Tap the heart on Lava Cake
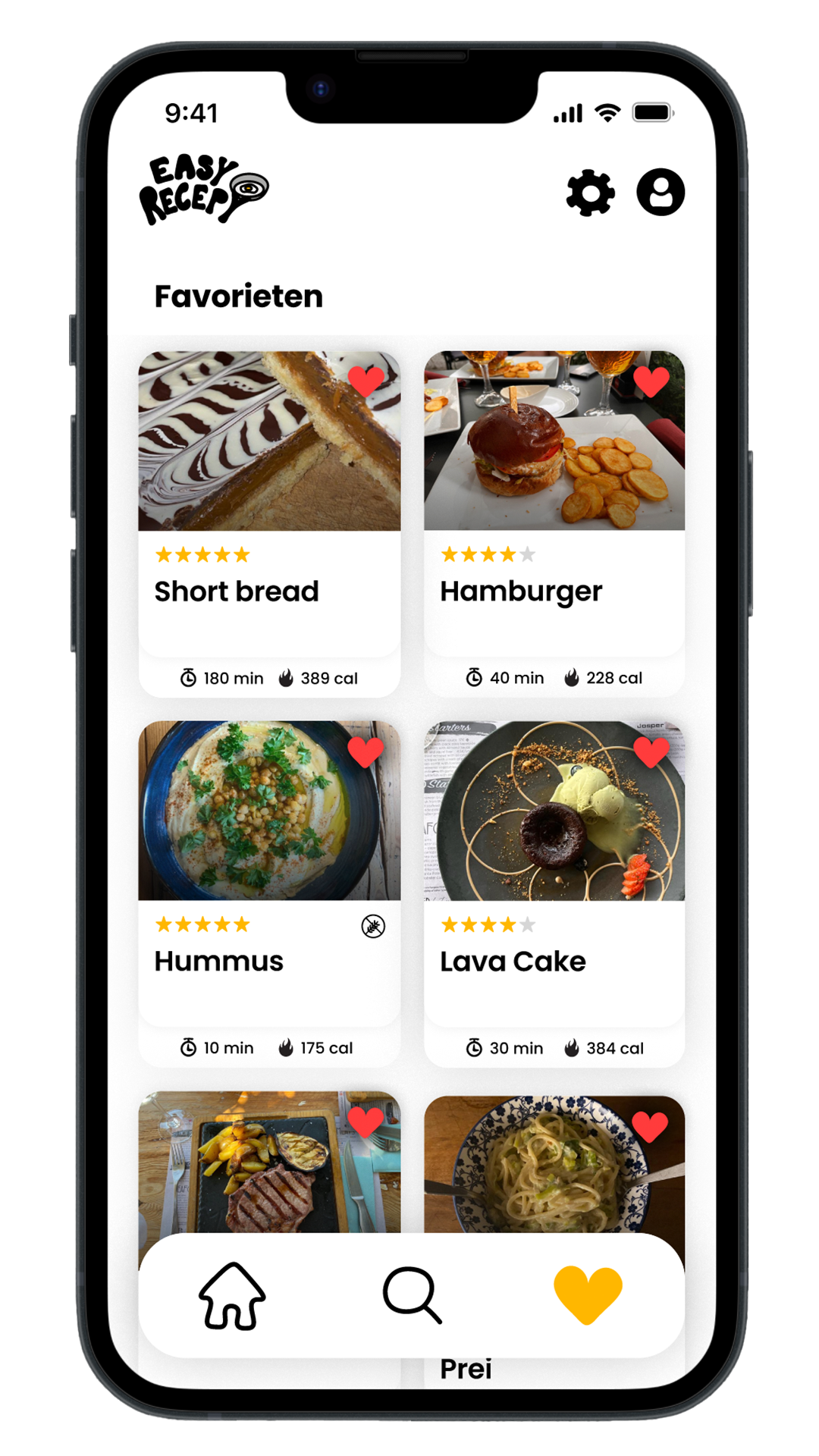 pos(651,752)
